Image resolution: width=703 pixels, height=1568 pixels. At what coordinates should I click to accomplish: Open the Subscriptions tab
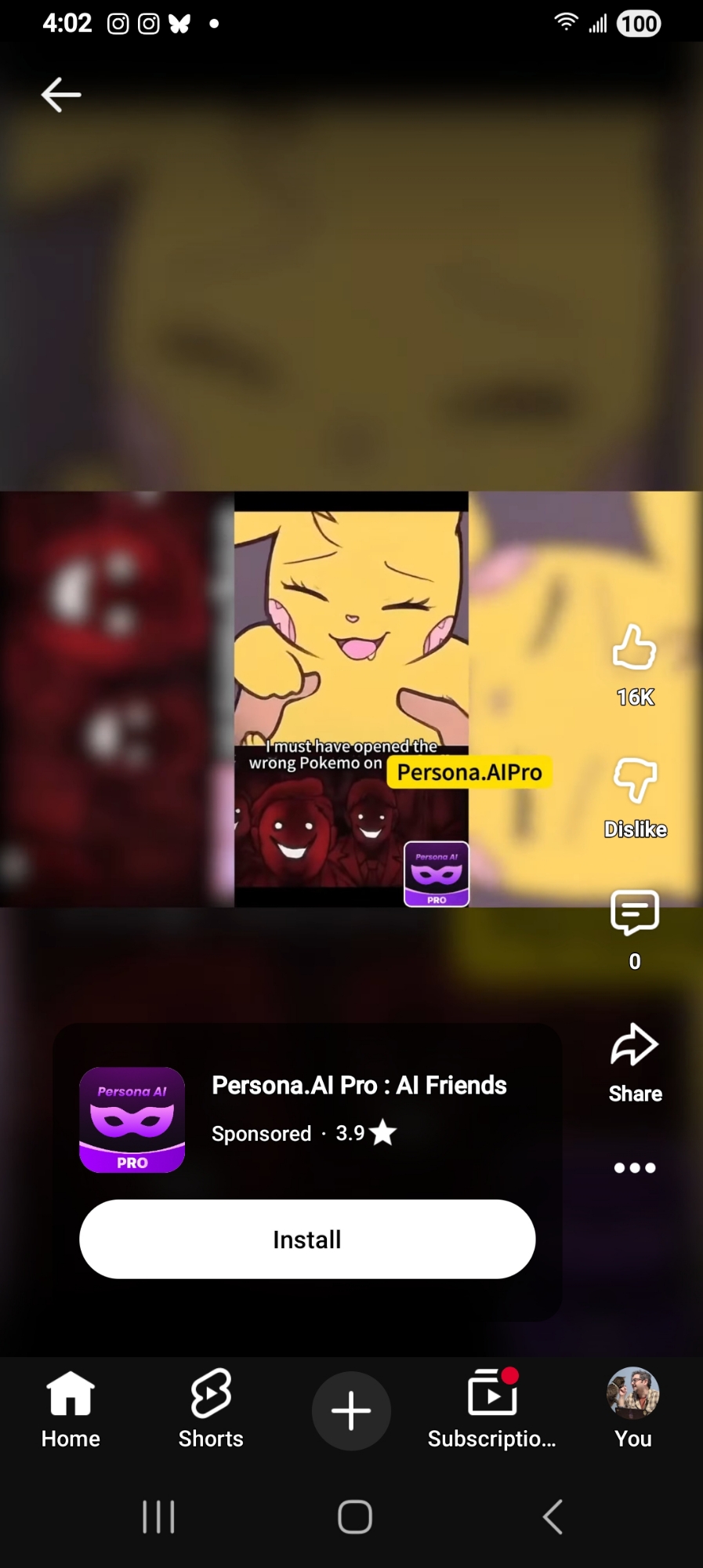pyautogui.click(x=491, y=1409)
